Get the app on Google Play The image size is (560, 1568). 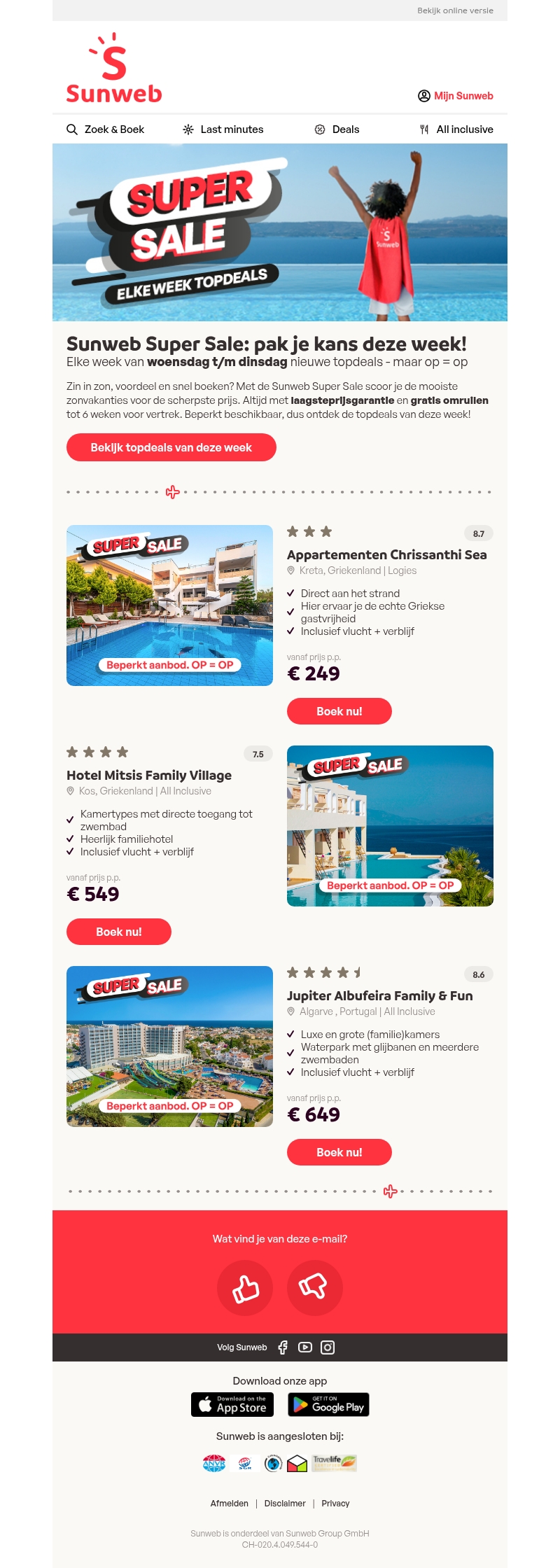[x=328, y=1405]
